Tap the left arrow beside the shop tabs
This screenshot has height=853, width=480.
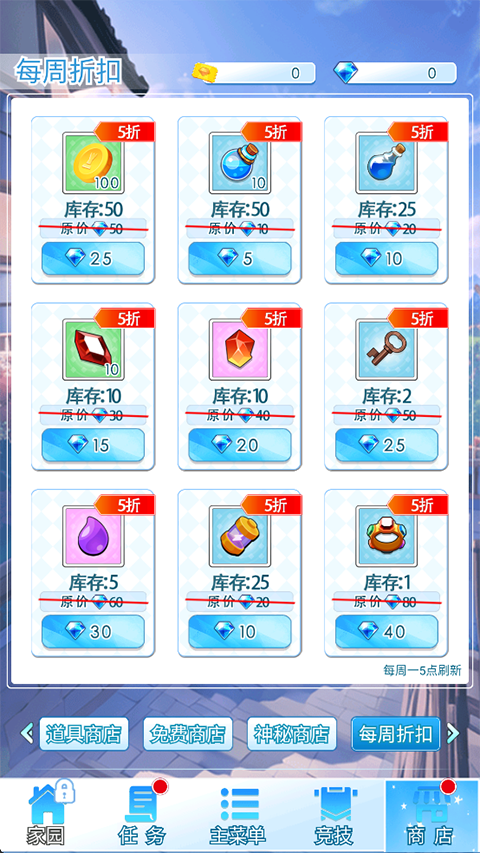coord(27,733)
